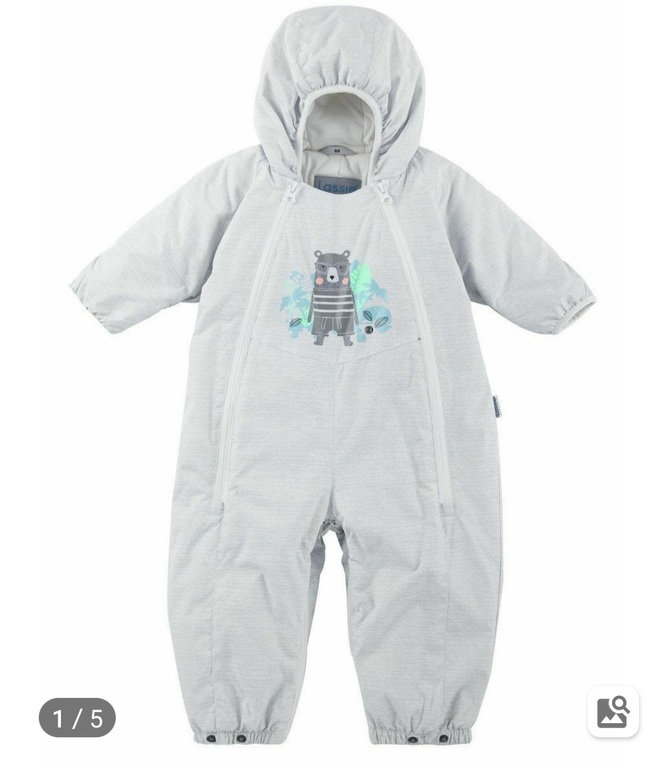Viewport: 665px width, 770px height.
Task: Open the grey snowsuit photo fullscreen
Action: coord(332,380)
